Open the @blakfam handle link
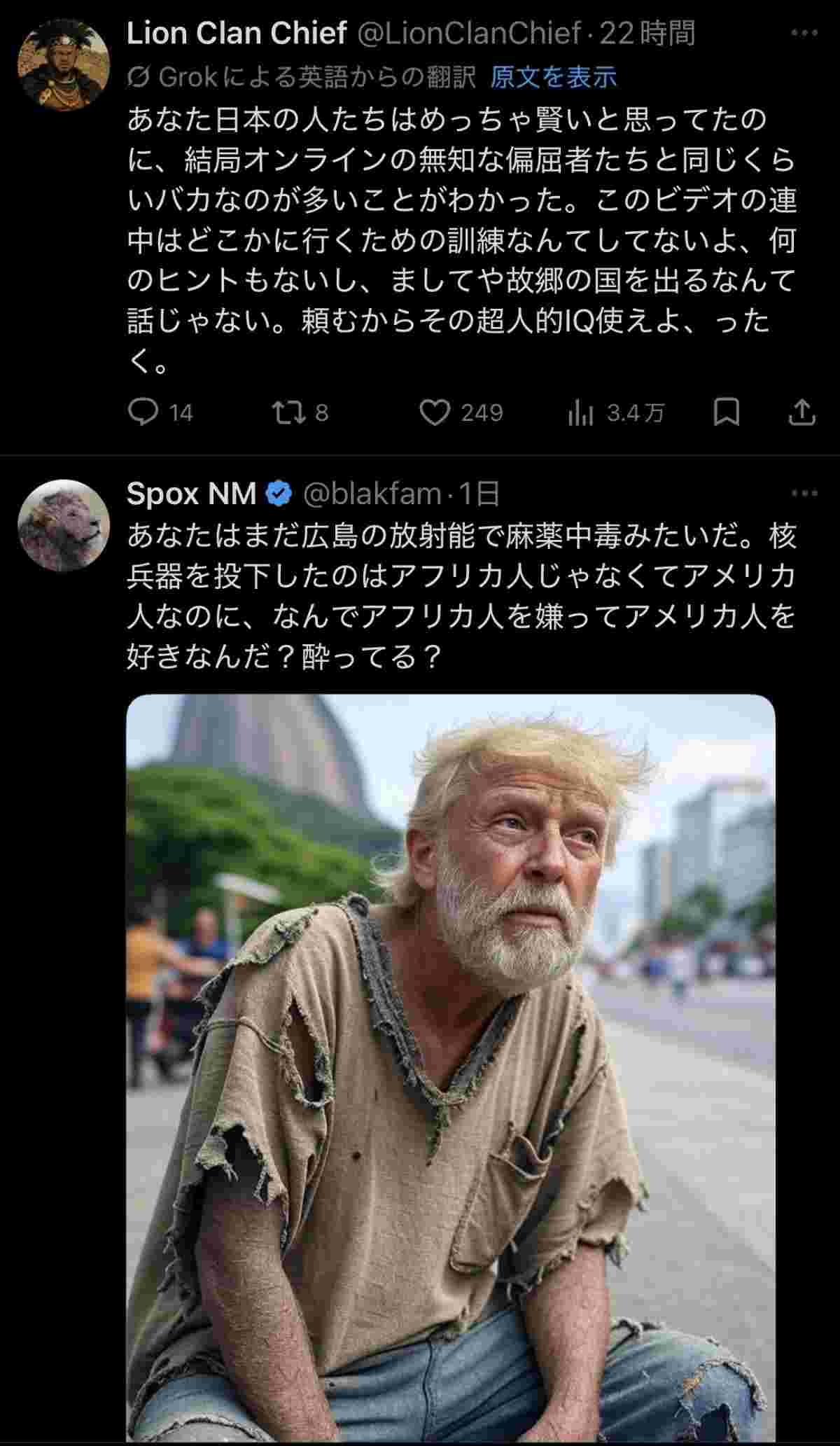Image resolution: width=840 pixels, height=1446 pixels. point(372,494)
